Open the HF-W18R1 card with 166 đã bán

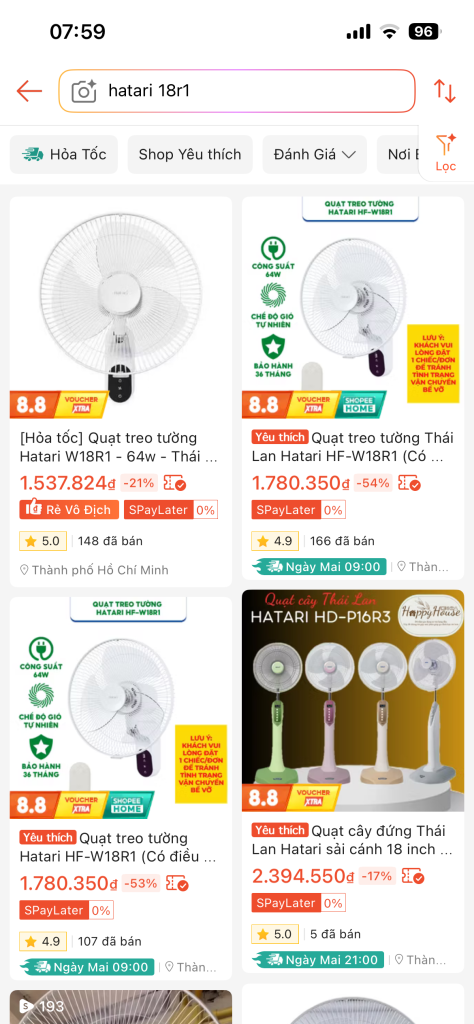click(353, 388)
